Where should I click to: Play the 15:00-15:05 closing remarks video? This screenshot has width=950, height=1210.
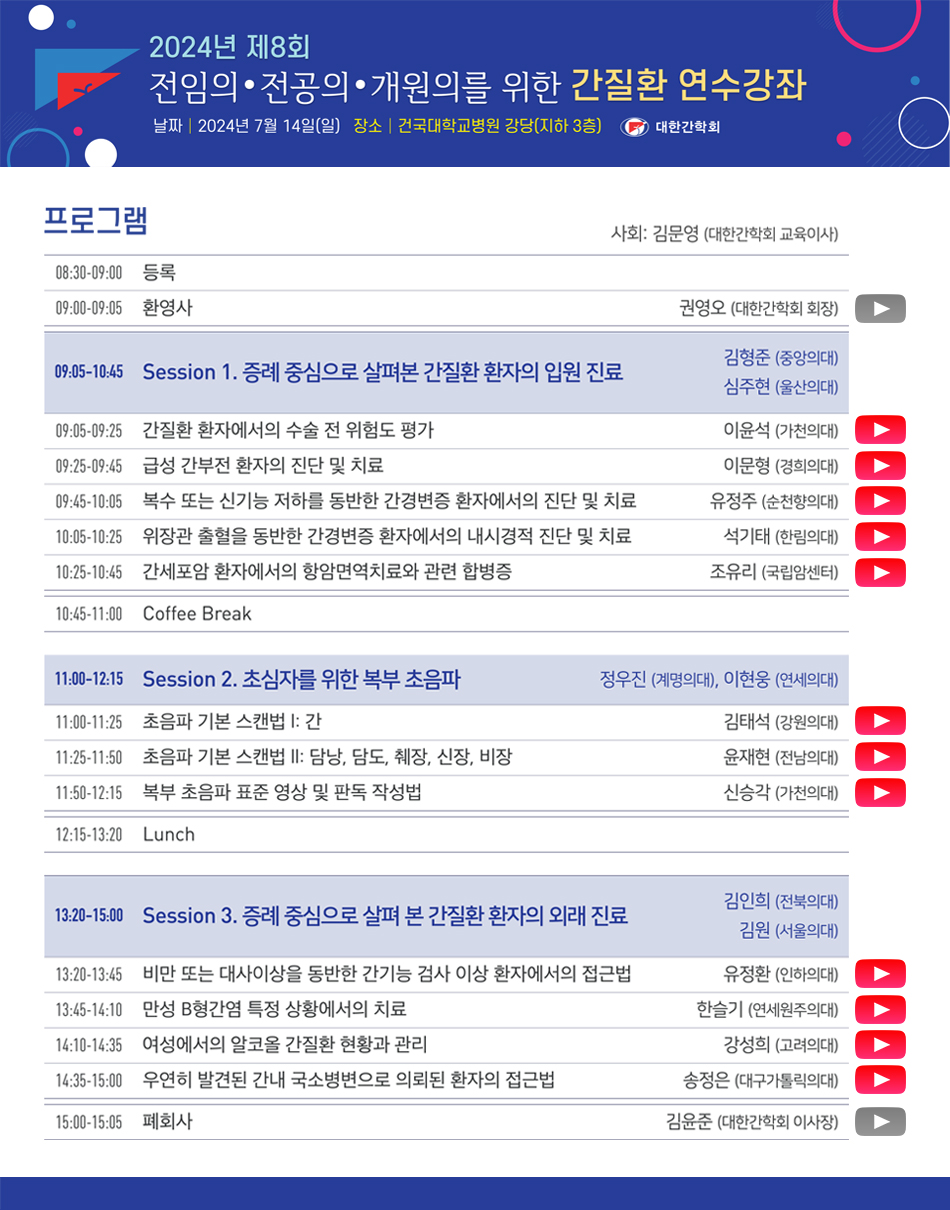pyautogui.click(x=880, y=1122)
